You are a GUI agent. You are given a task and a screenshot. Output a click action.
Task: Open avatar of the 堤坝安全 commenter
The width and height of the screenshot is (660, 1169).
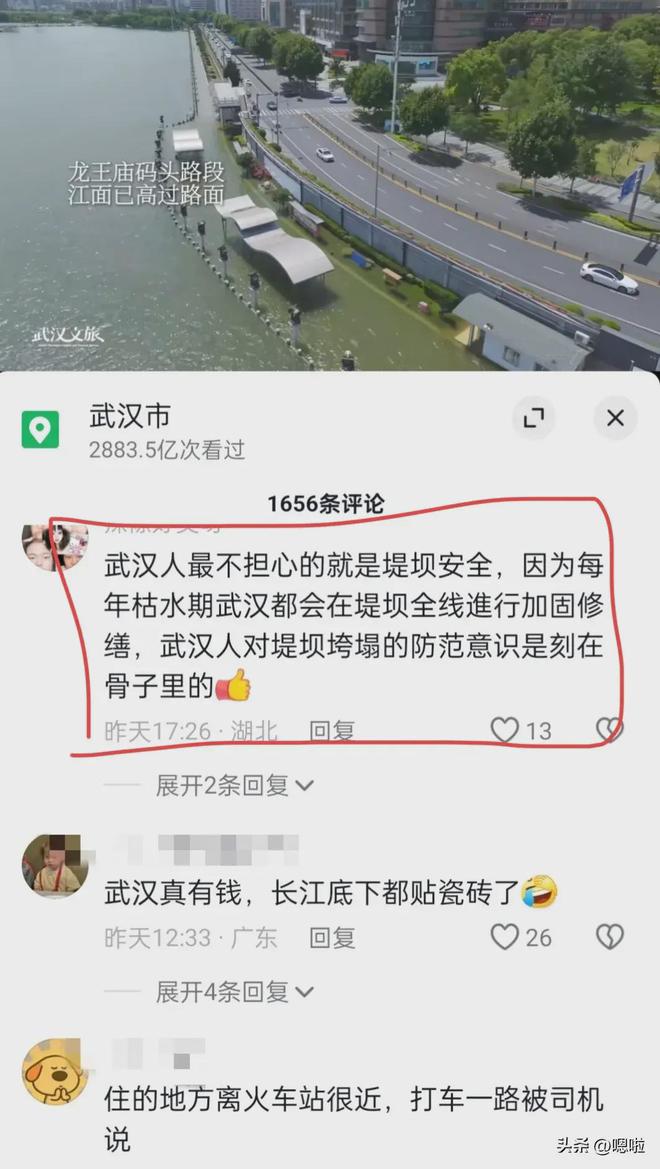(x=54, y=544)
